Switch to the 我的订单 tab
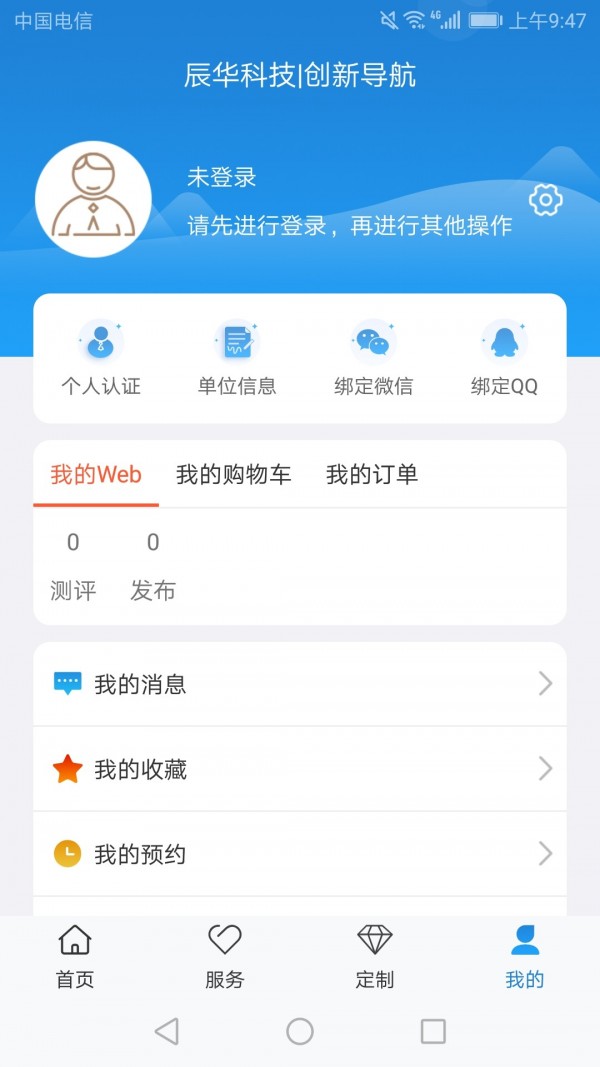The height and width of the screenshot is (1067, 600). pos(371,474)
